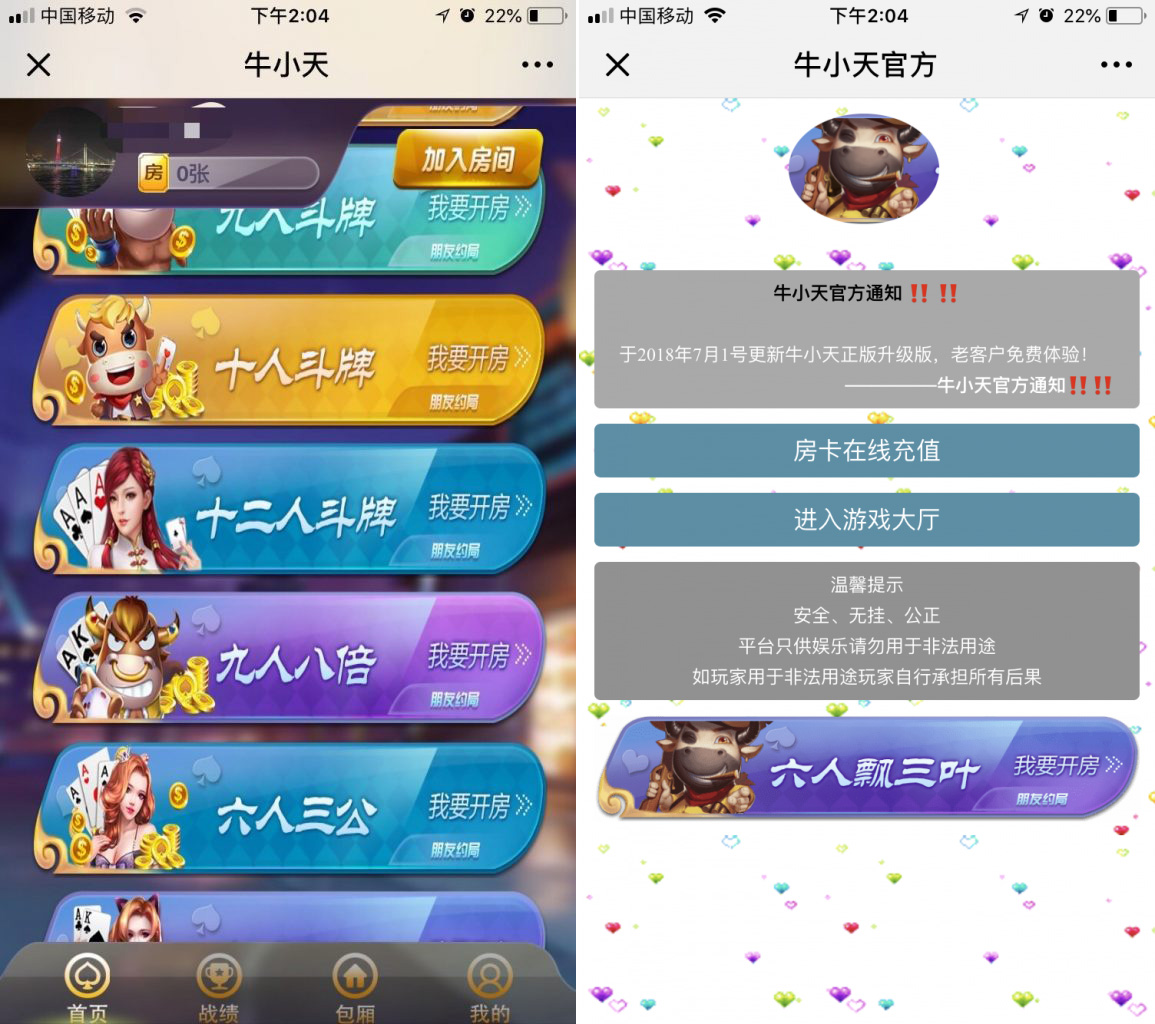Tap the 加入房间 button
The image size is (1155, 1024).
(467, 159)
